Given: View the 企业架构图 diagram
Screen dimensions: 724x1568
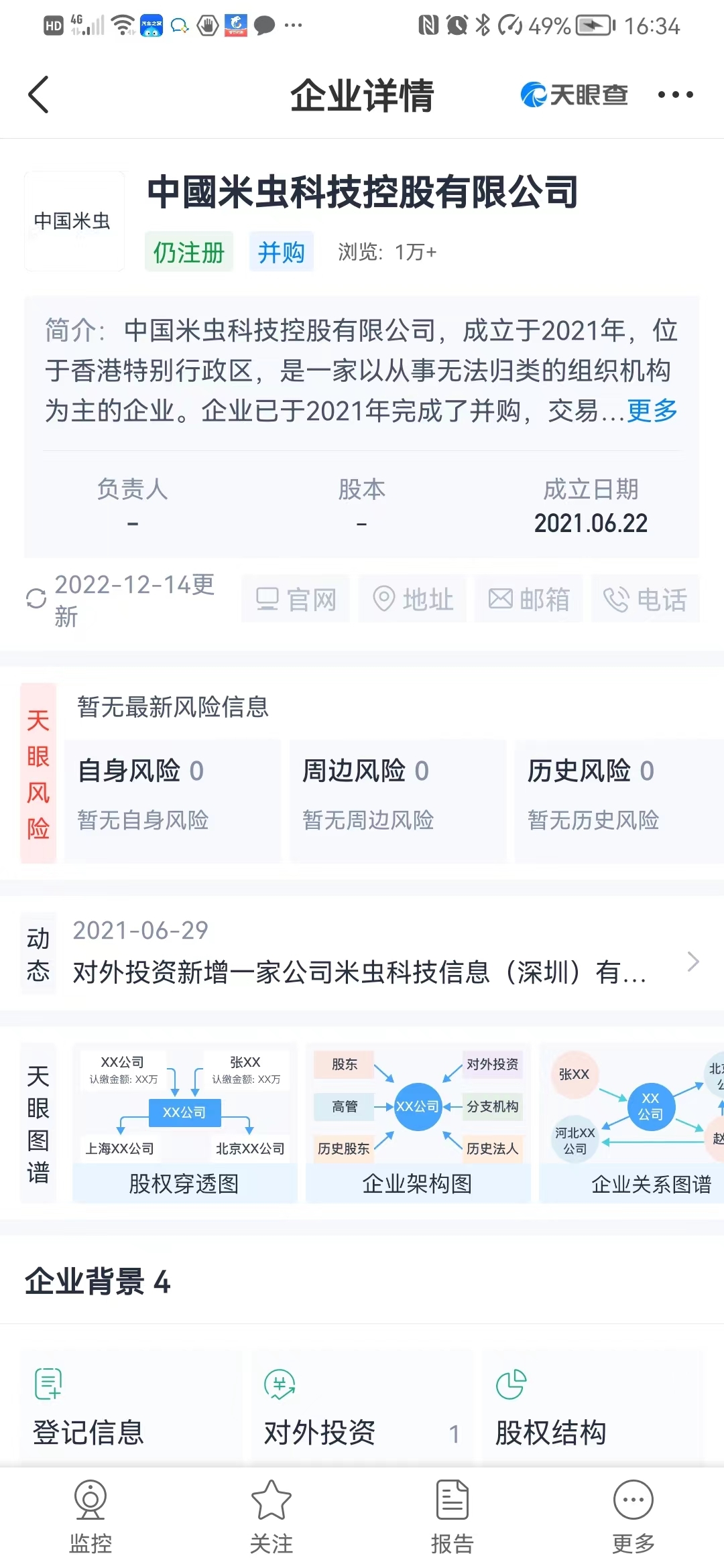Looking at the screenshot, I should coord(418,1123).
